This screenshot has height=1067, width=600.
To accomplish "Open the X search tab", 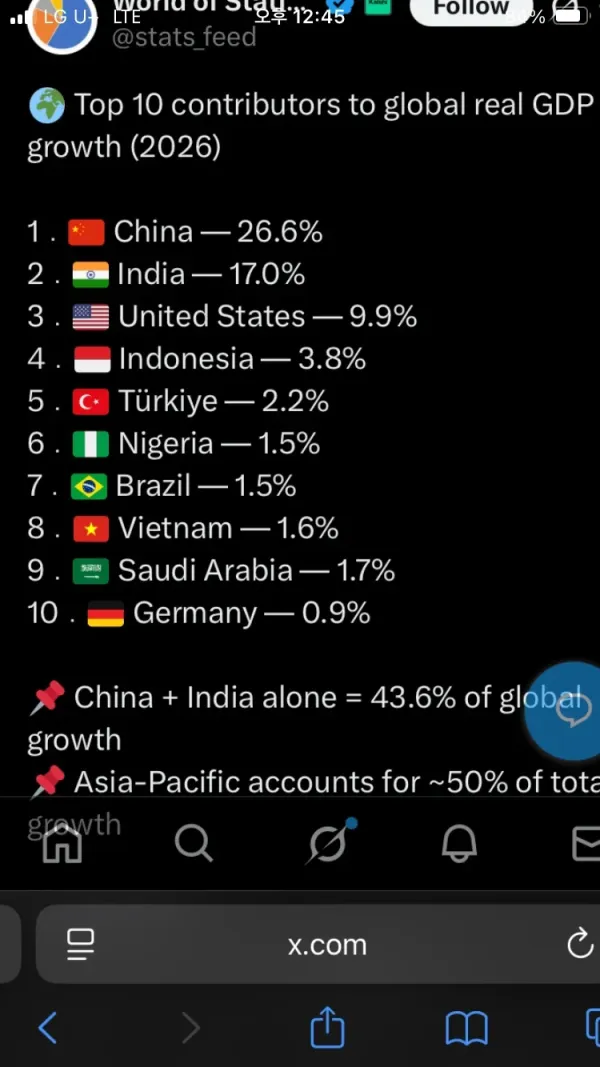I will (193, 844).
